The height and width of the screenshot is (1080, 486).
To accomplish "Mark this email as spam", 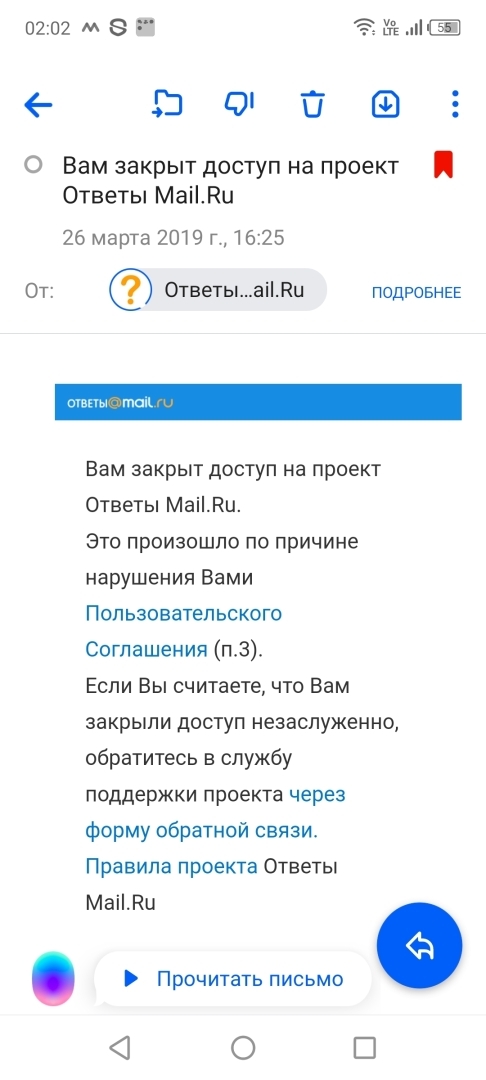I will tap(240, 104).
